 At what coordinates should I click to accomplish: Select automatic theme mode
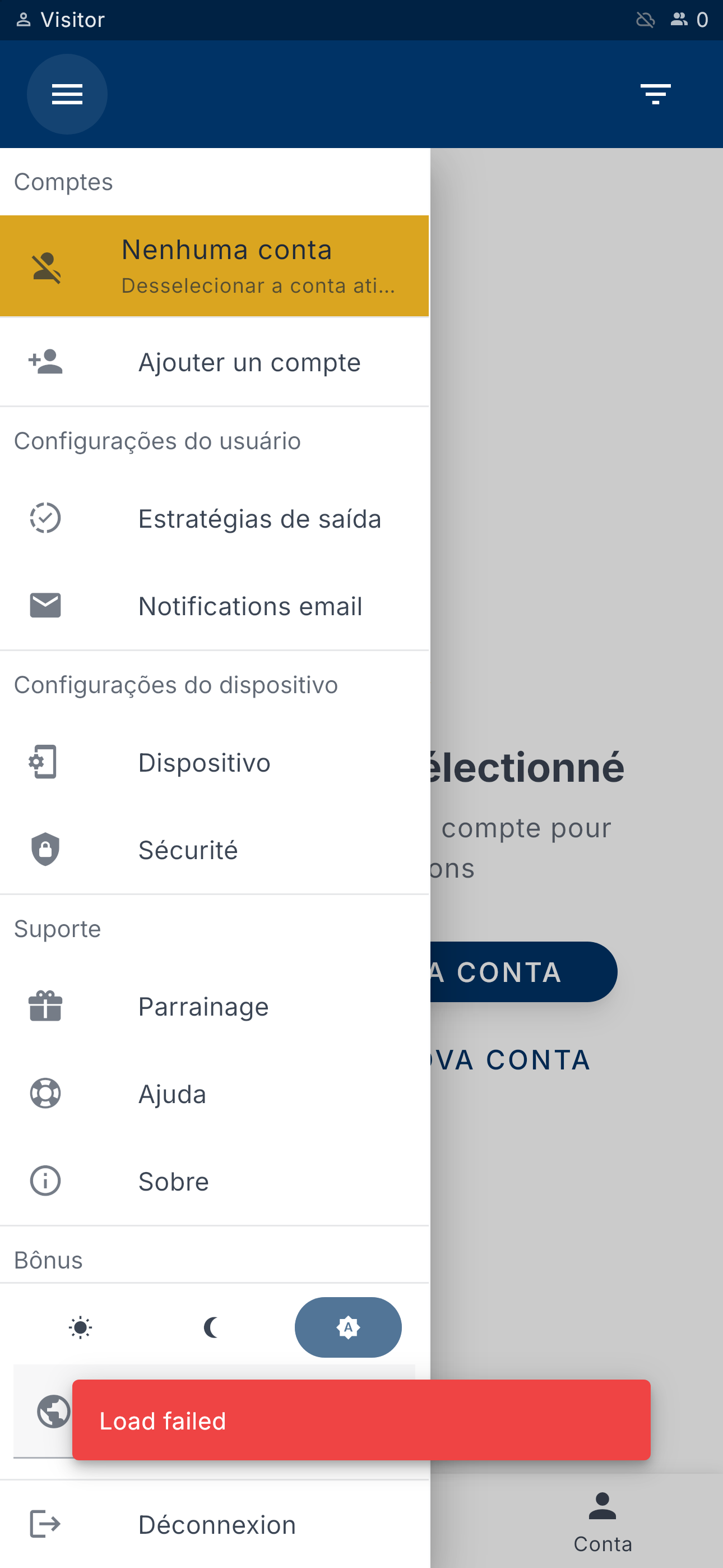tap(347, 1327)
